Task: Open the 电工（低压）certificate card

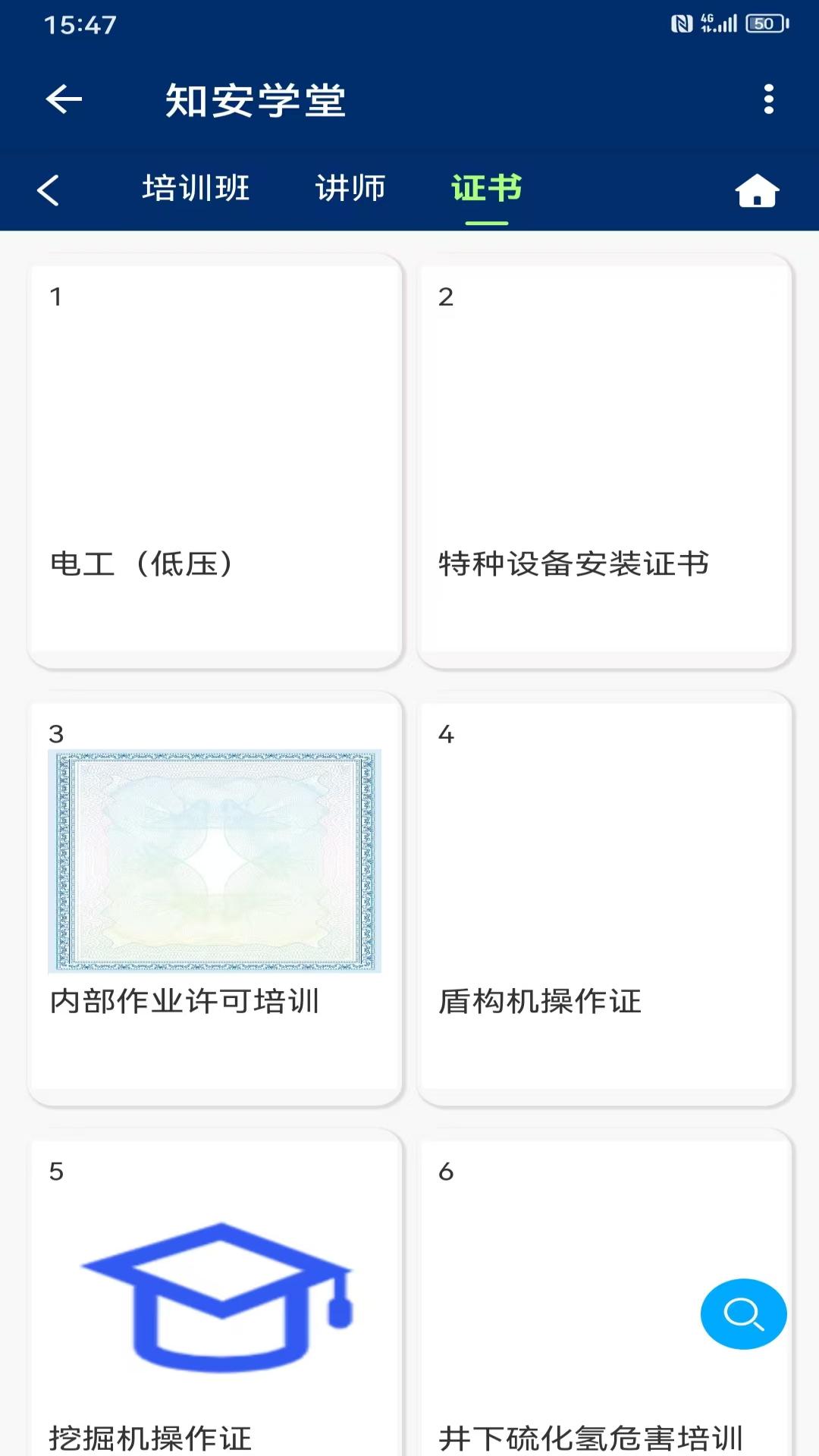Action: (x=215, y=461)
